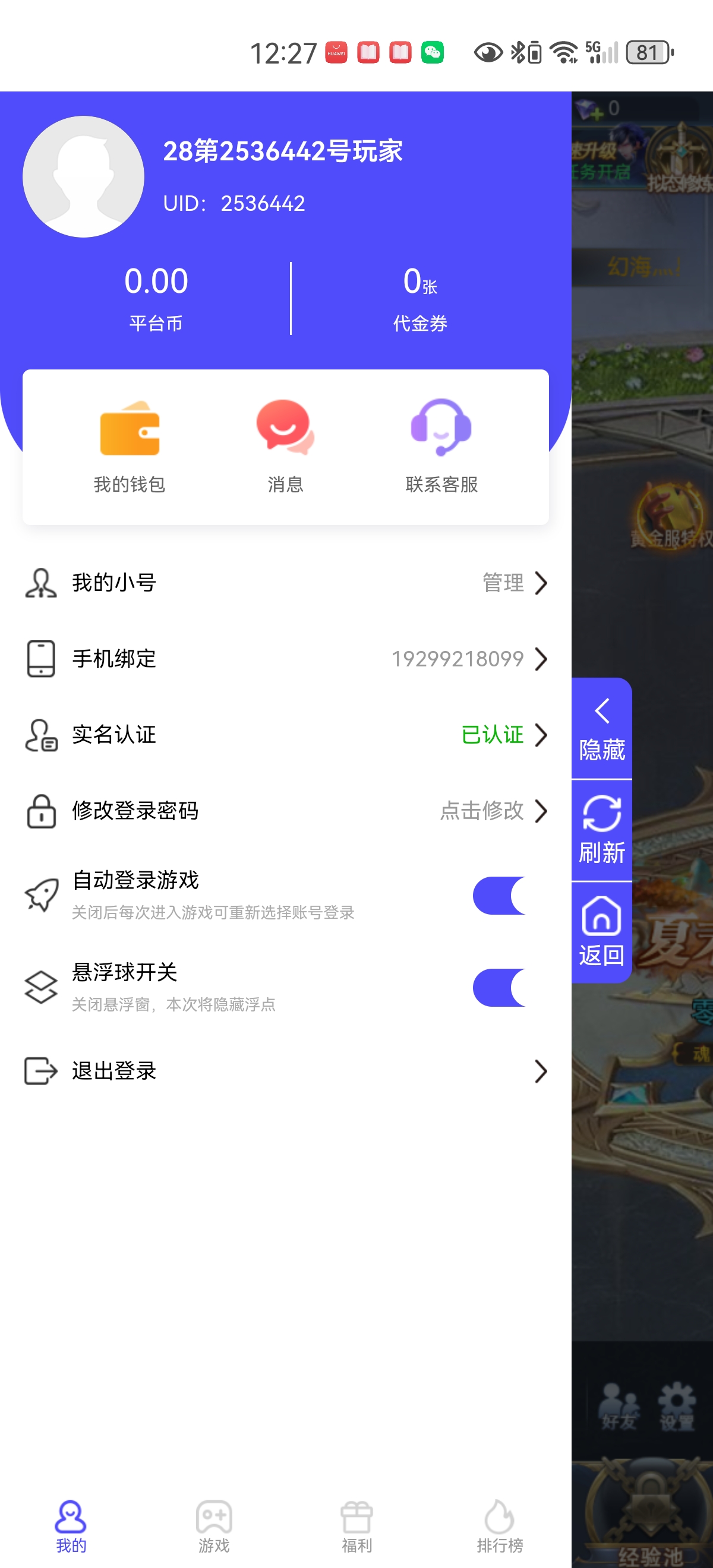Image resolution: width=713 pixels, height=1568 pixels.
Task: Switch to the 游戏 tab
Action: pyautogui.click(x=214, y=1526)
